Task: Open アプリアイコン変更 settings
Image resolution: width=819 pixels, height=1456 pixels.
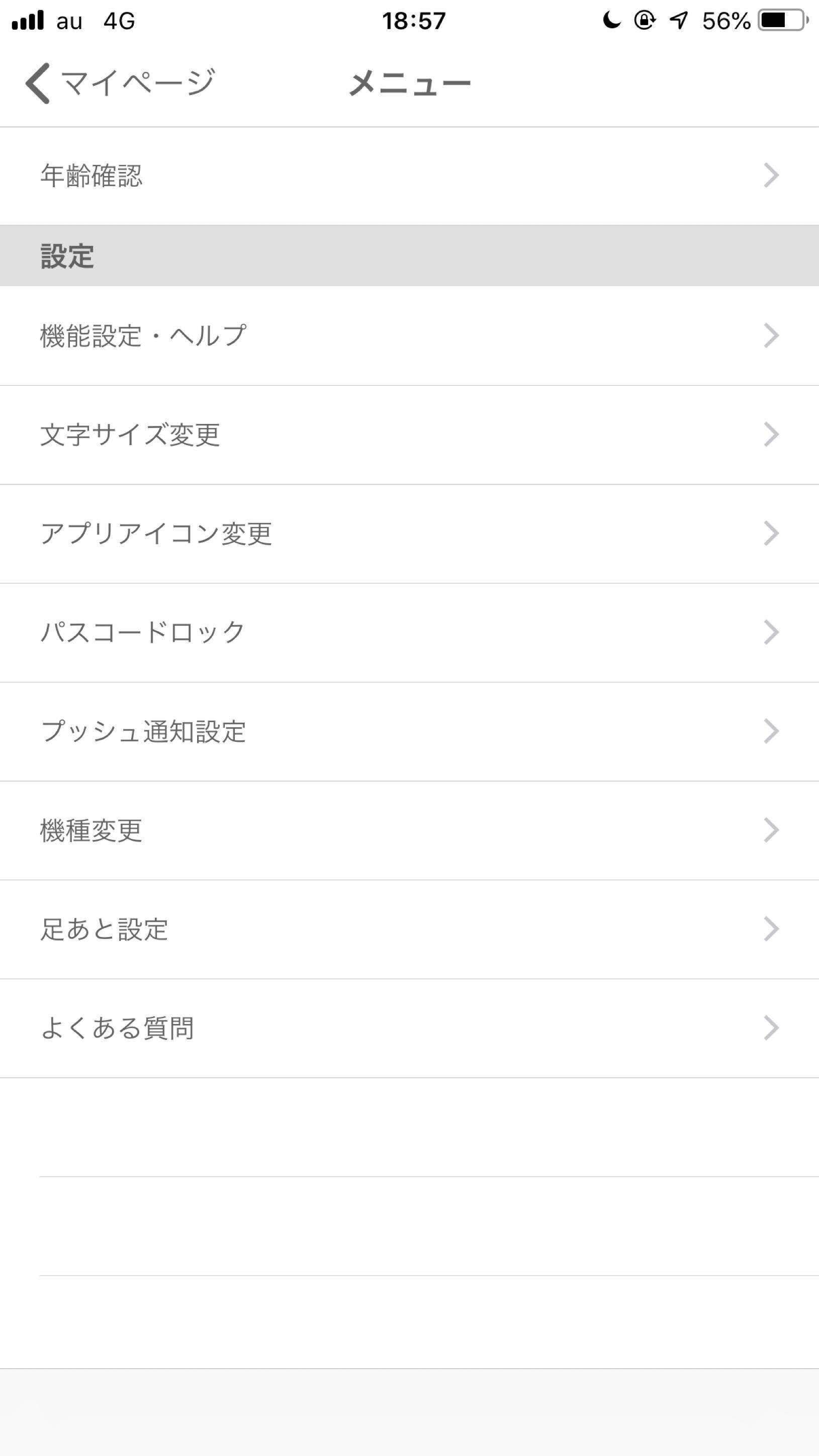Action: [409, 534]
